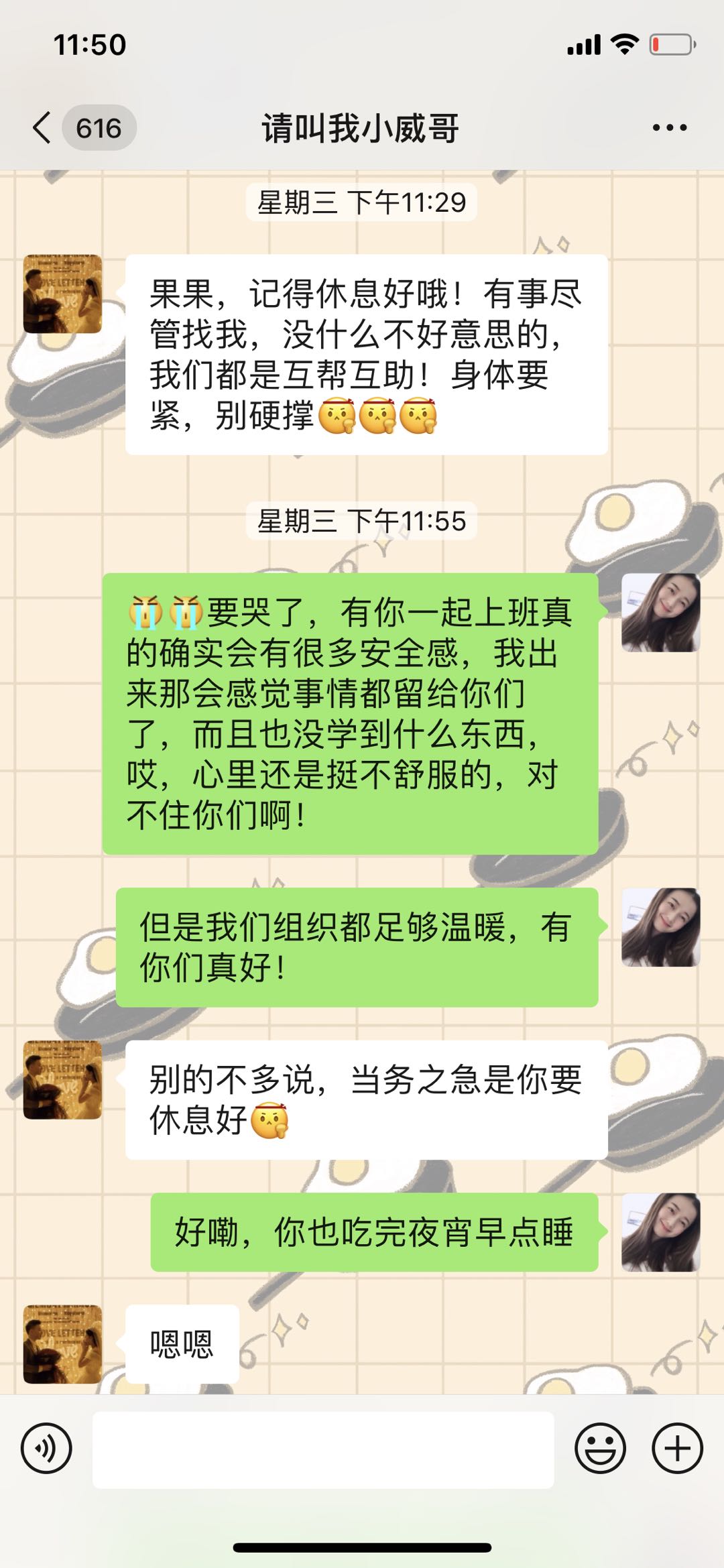Tap my avatar beside 好嘞 message

coord(660,1232)
